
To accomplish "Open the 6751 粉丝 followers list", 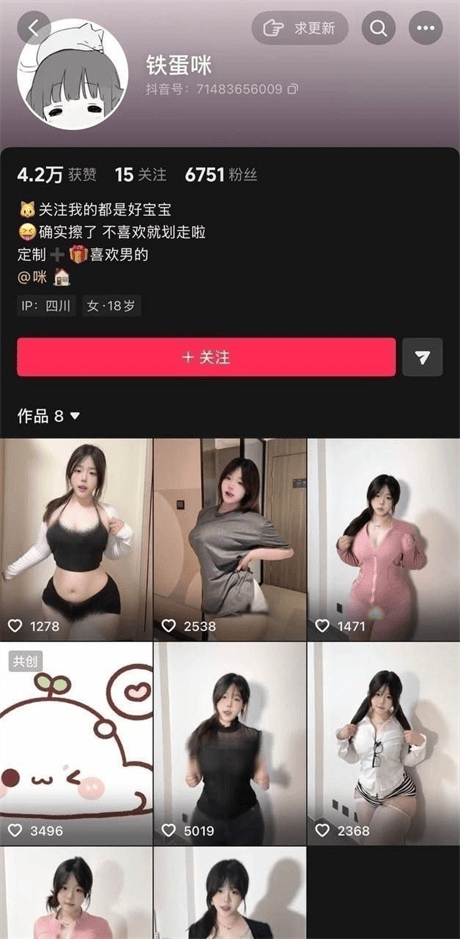I will click(221, 175).
